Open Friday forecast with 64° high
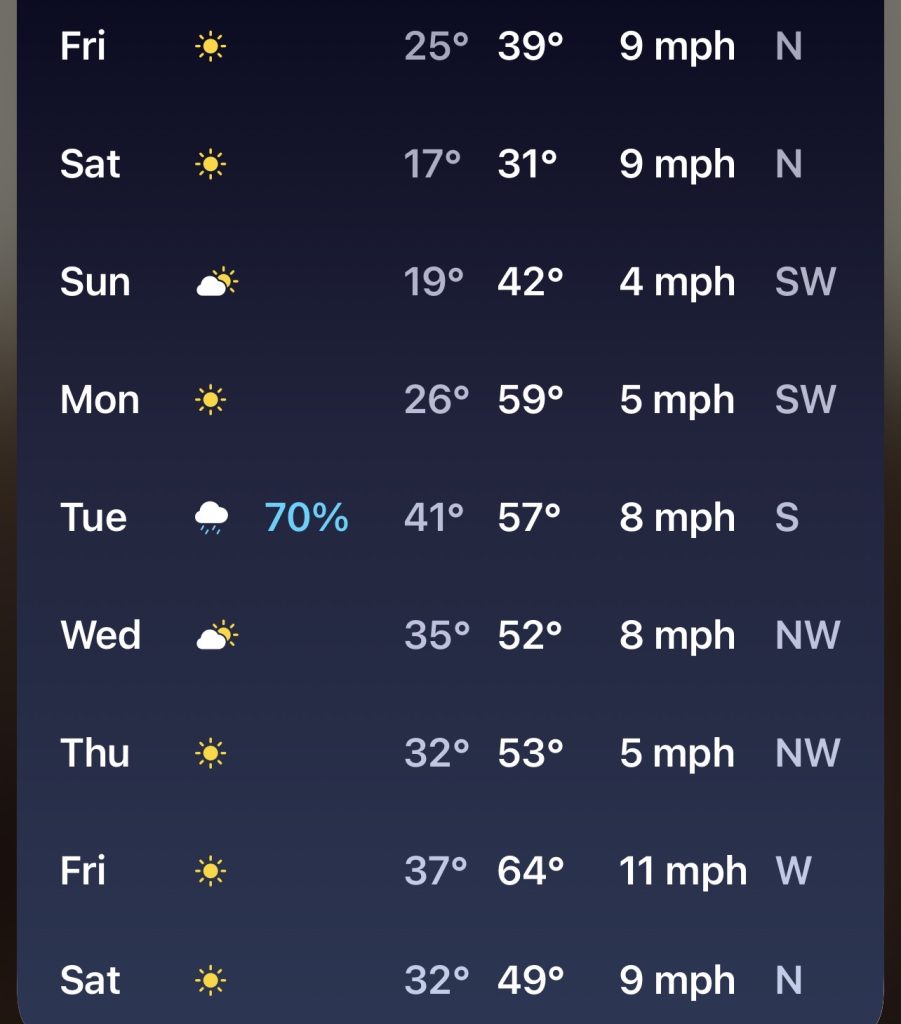 coord(450,871)
